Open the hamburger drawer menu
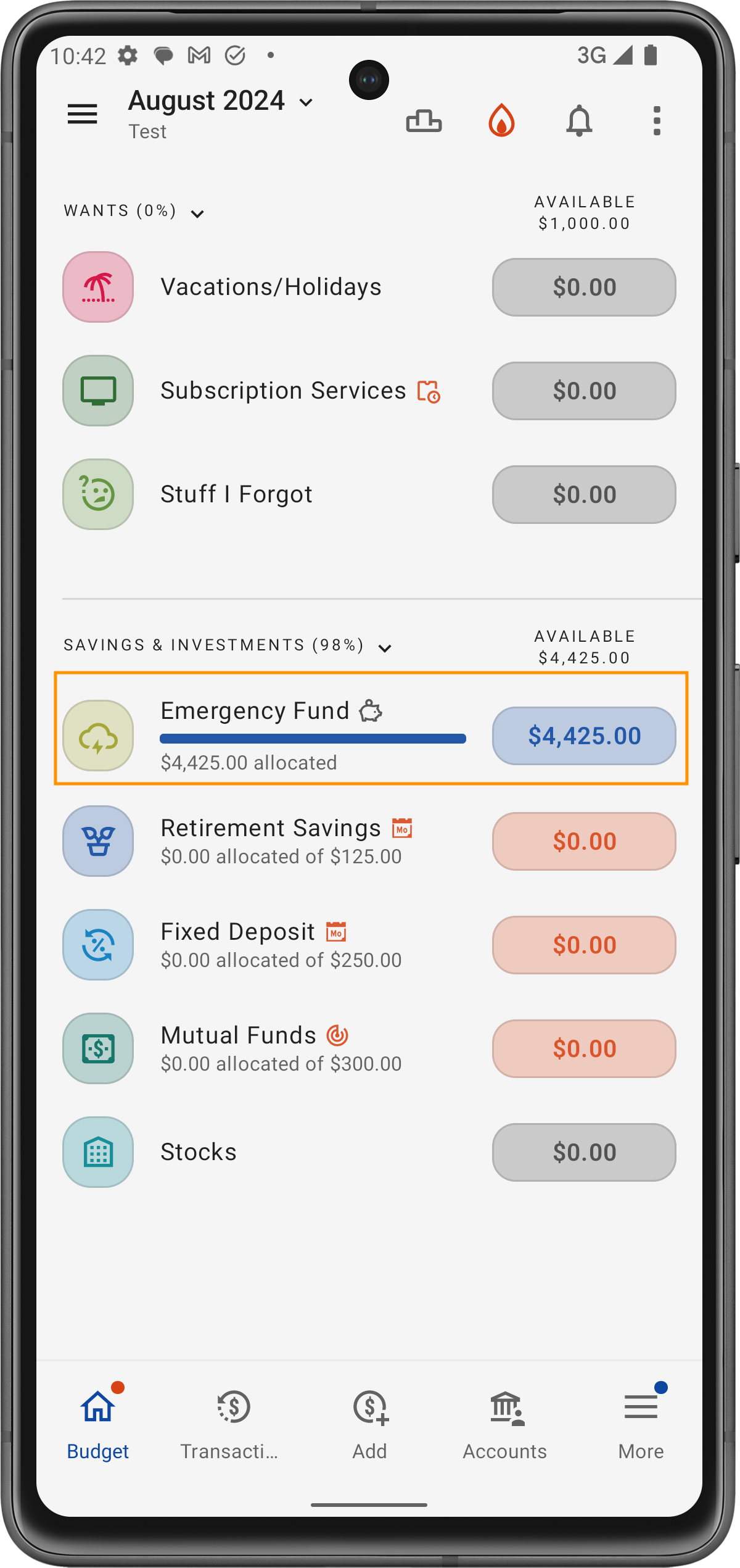 82,114
